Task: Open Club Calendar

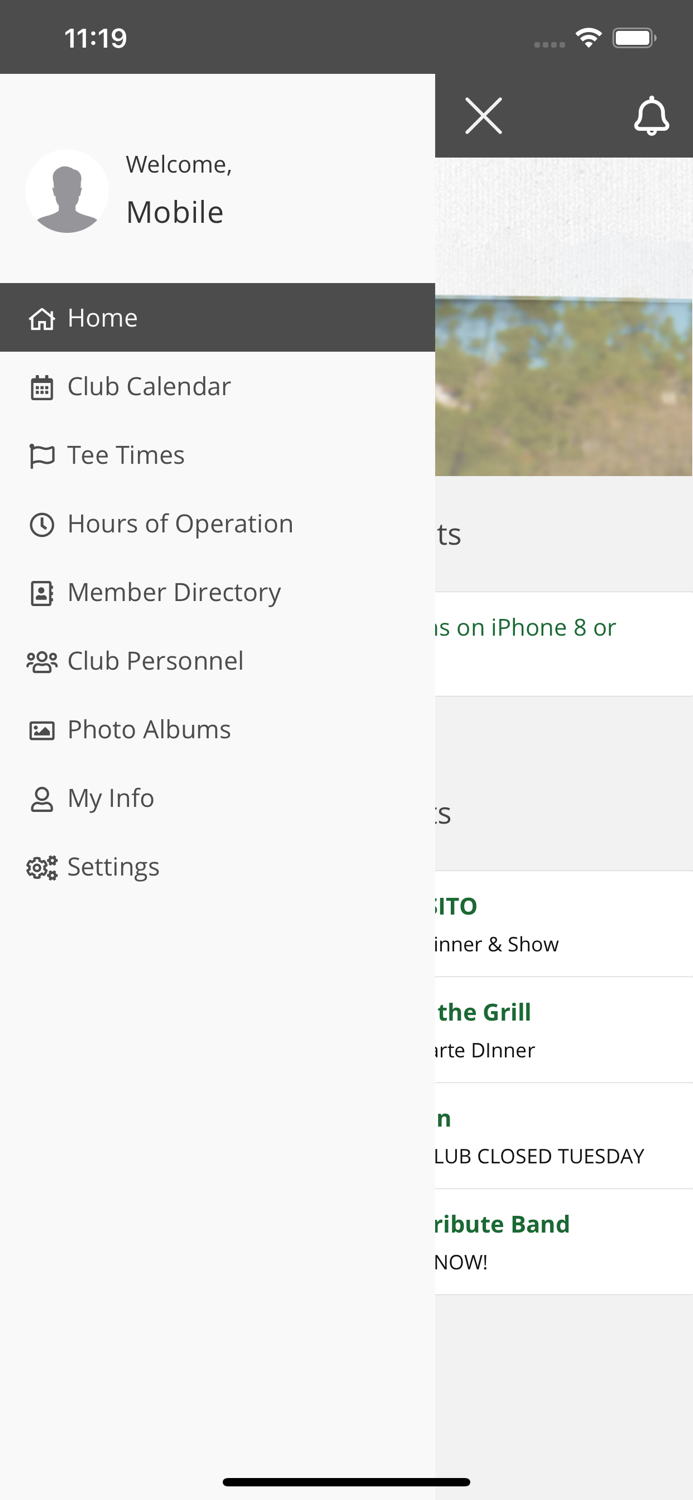Action: pos(217,386)
